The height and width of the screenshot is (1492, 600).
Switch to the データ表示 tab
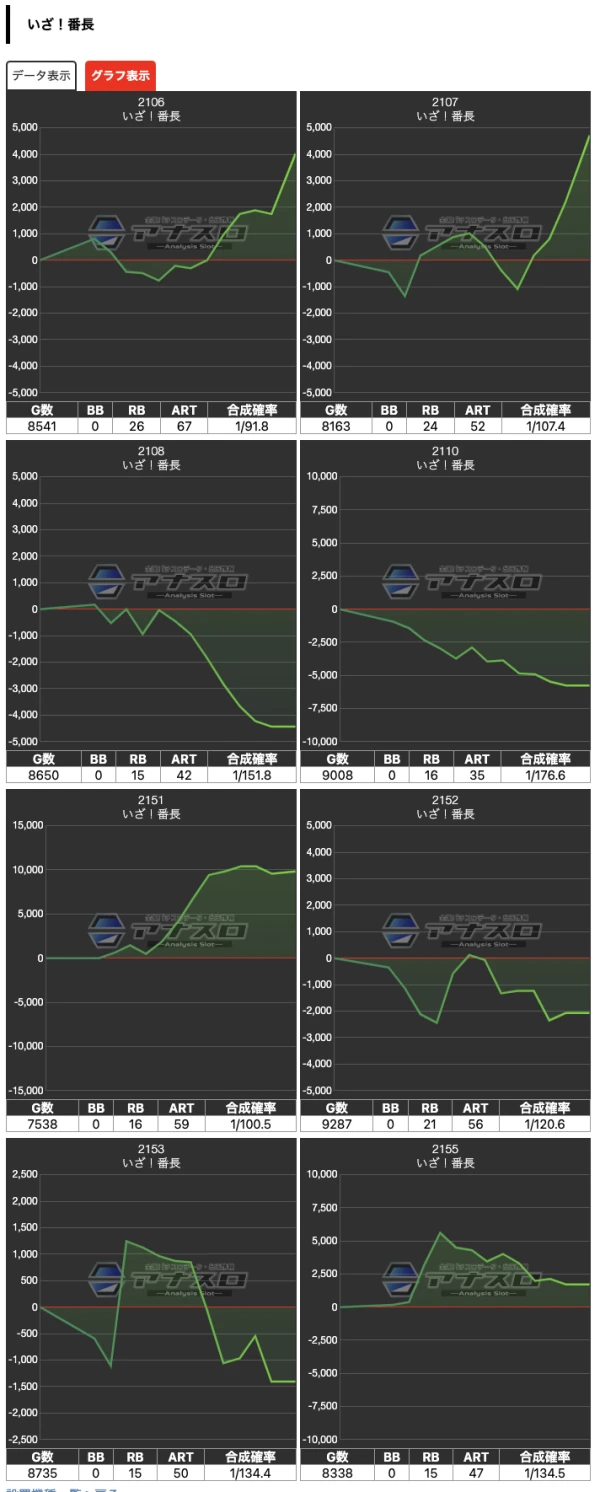click(41, 75)
